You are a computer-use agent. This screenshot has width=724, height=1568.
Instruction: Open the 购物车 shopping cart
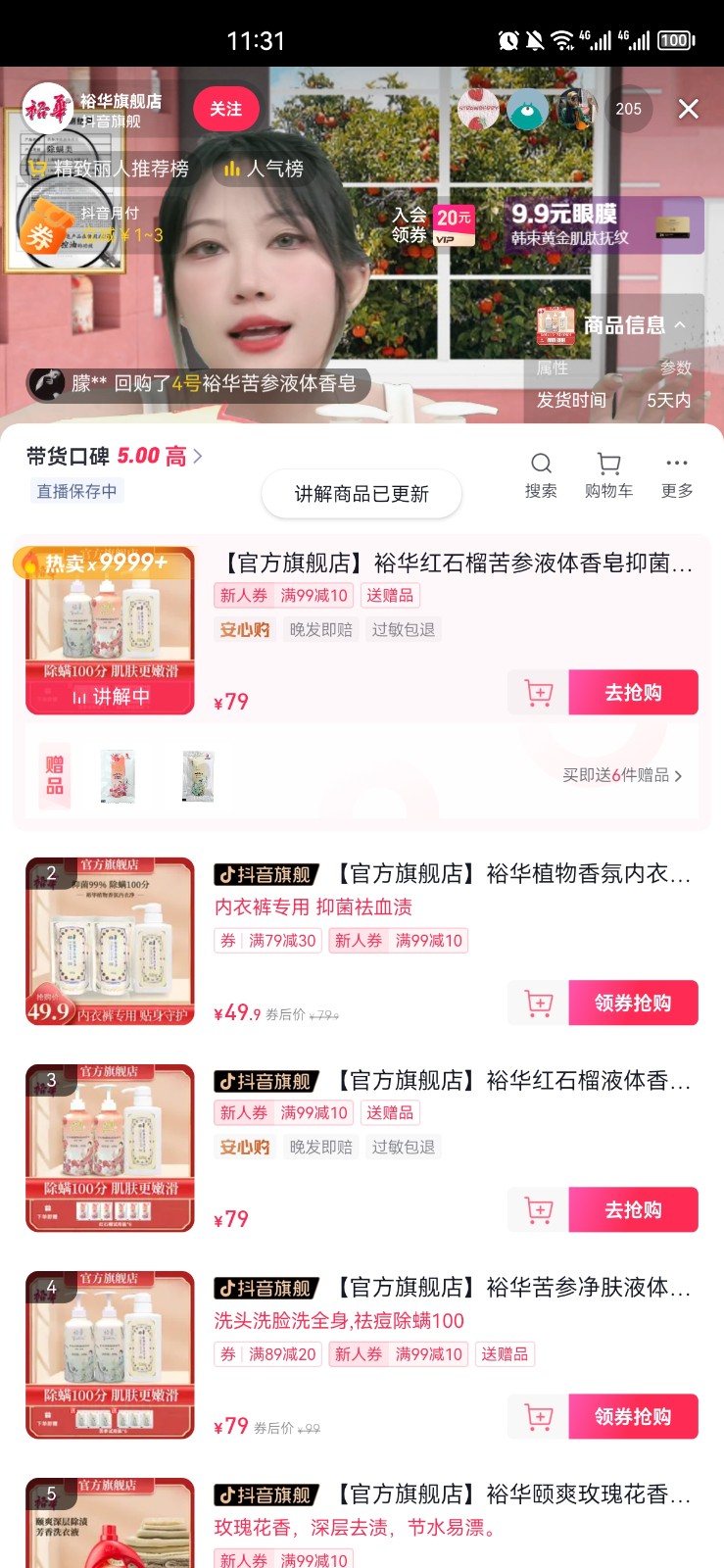pos(608,474)
